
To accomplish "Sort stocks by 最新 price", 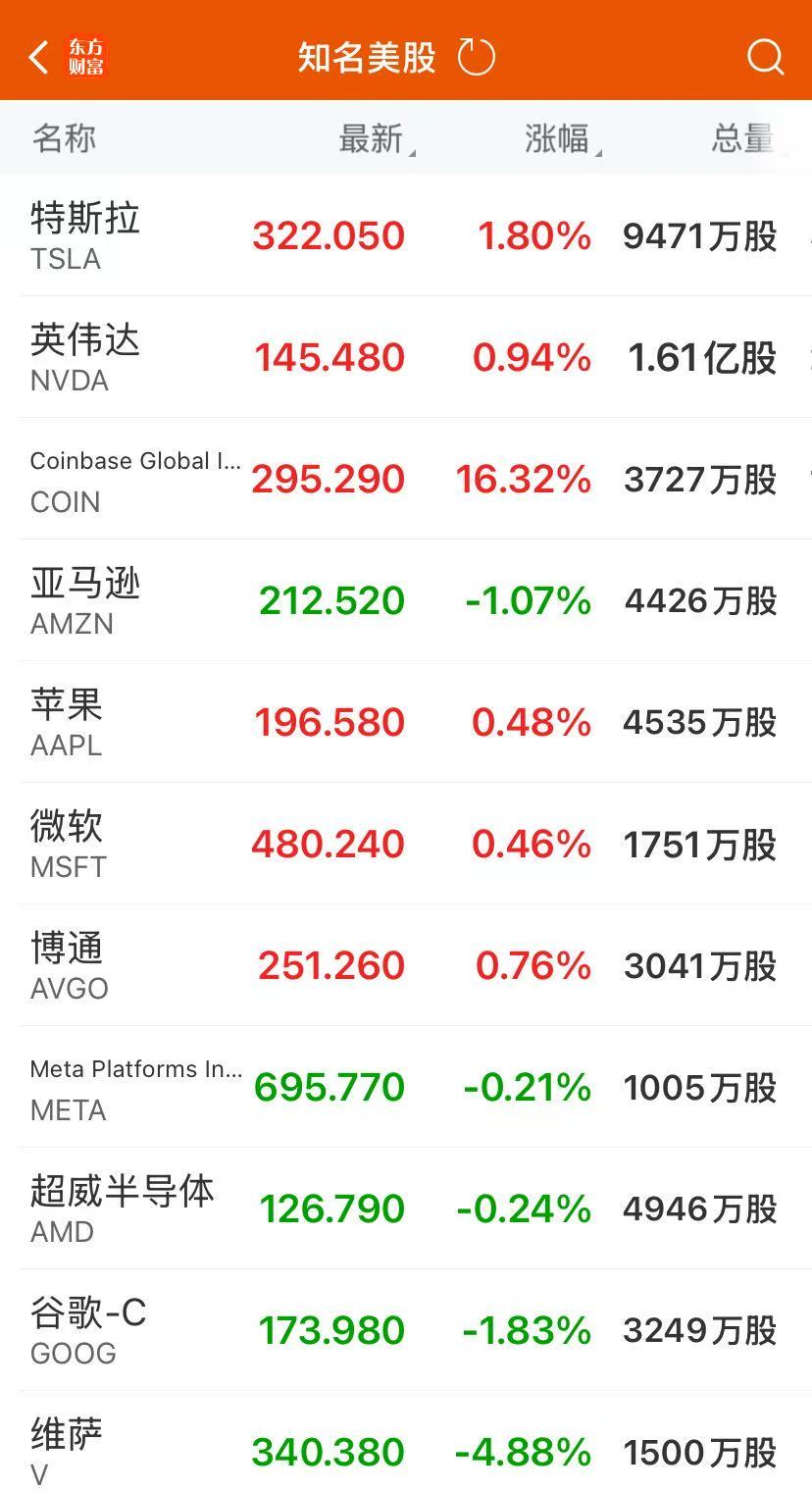I will point(373,139).
